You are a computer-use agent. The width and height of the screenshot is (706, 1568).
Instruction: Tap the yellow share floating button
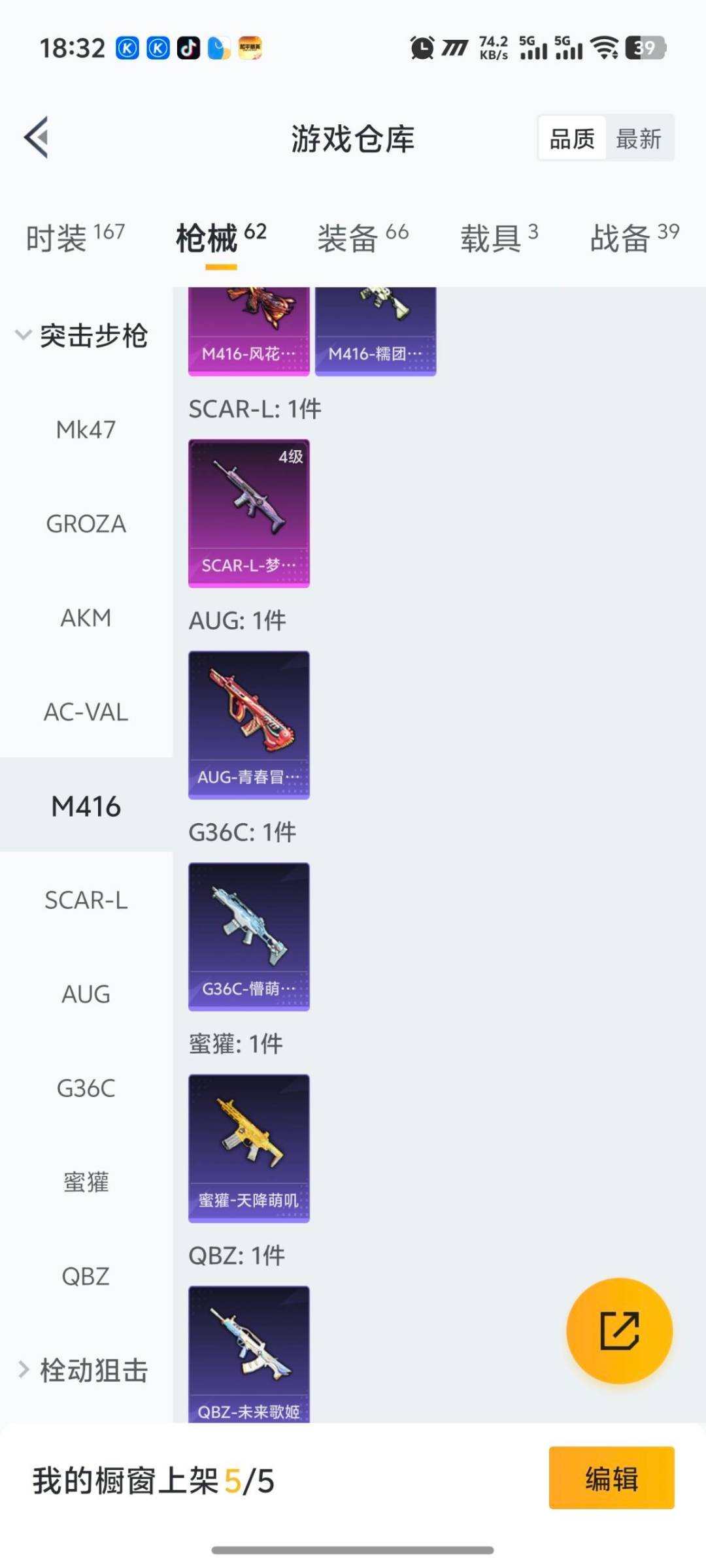(x=619, y=1331)
